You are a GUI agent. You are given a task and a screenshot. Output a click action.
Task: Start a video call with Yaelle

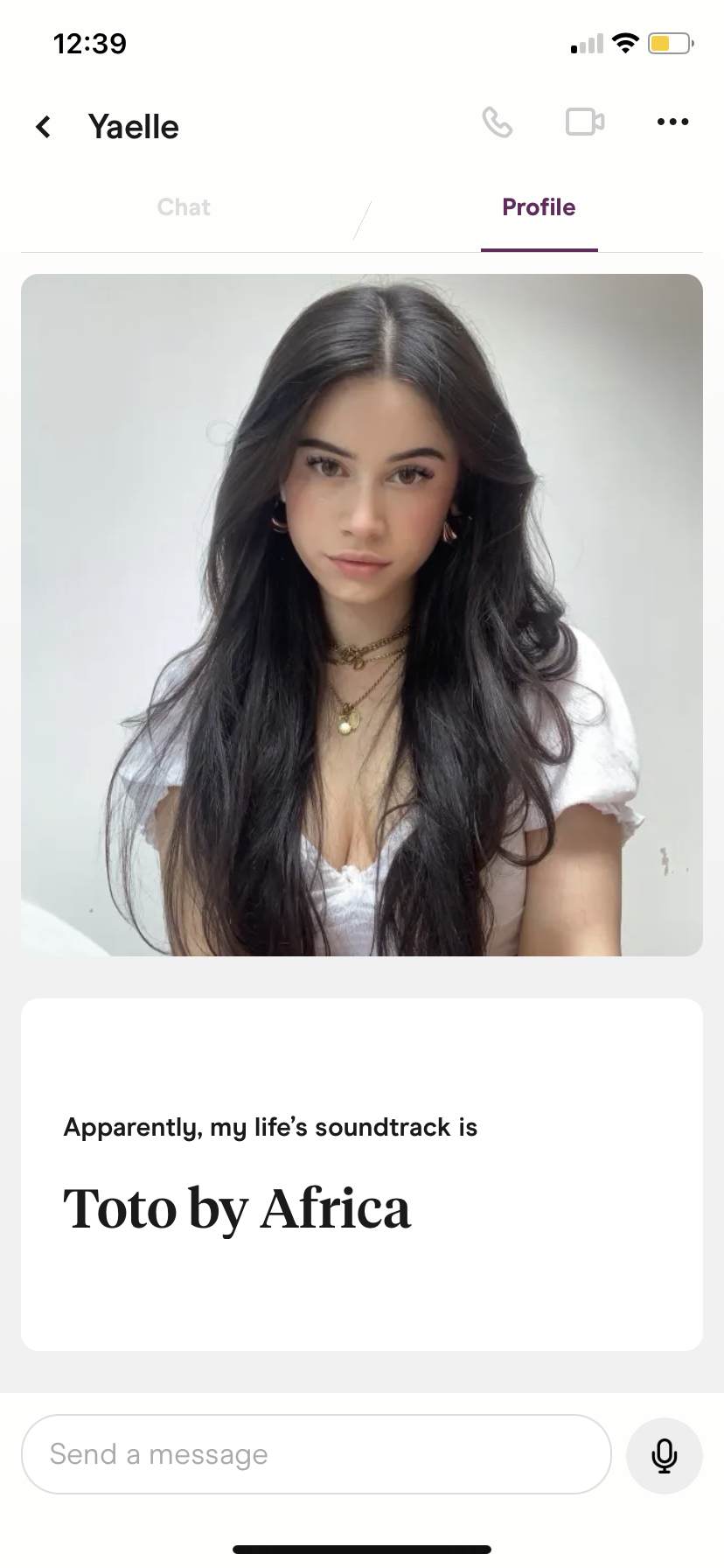[x=585, y=122]
